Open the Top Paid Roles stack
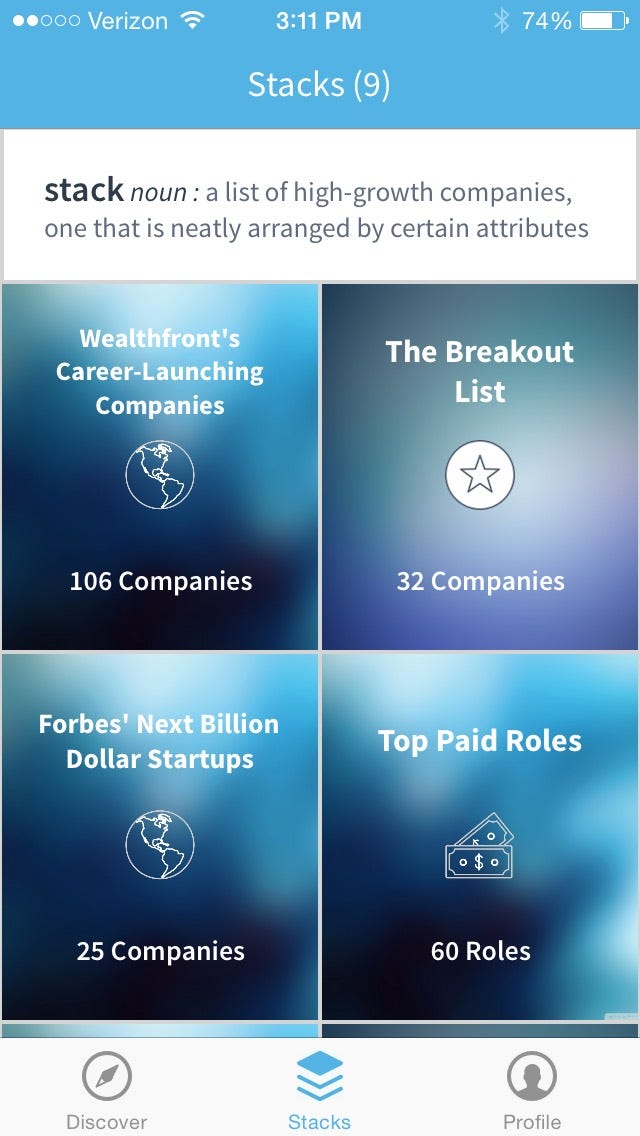The height and width of the screenshot is (1136, 640). pyautogui.click(x=480, y=837)
